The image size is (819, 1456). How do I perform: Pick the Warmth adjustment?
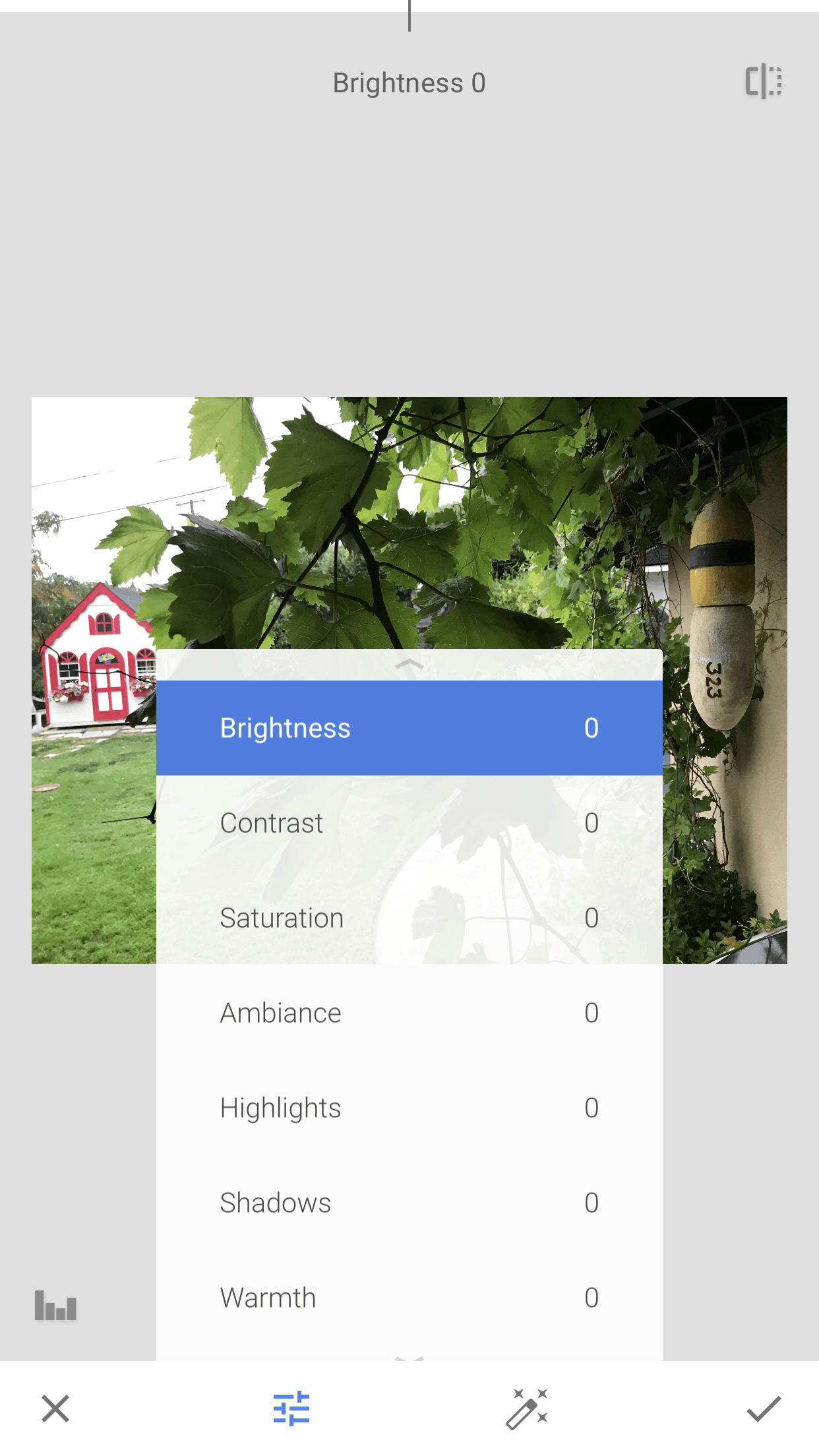tap(409, 1298)
